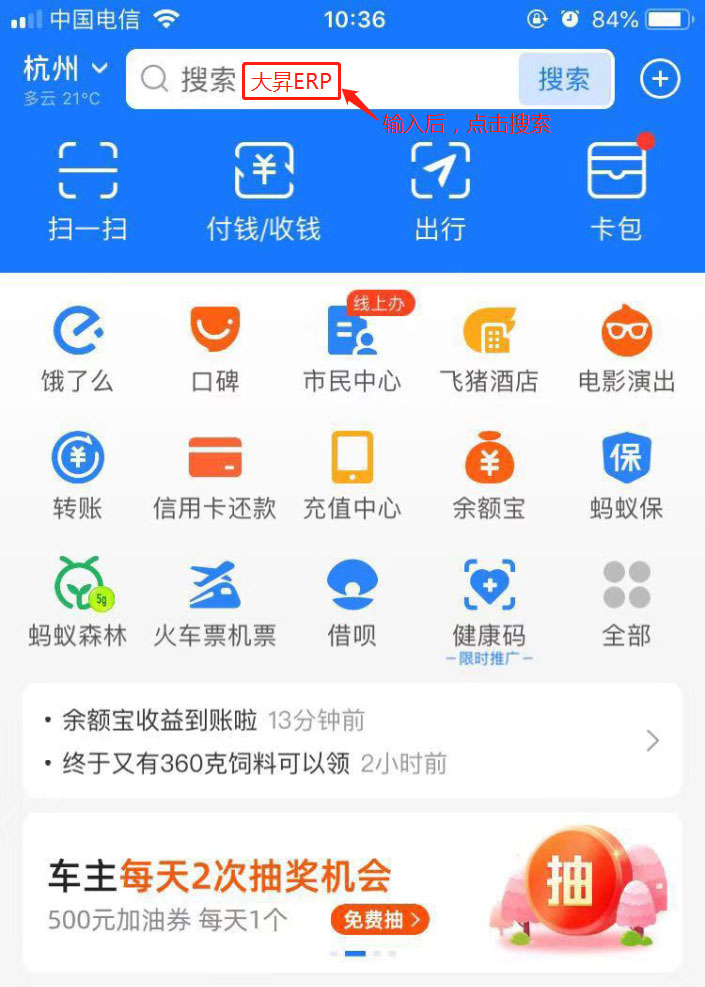705x987 pixels.
Task: Open 扫一扫 scanner
Action: tap(88, 190)
